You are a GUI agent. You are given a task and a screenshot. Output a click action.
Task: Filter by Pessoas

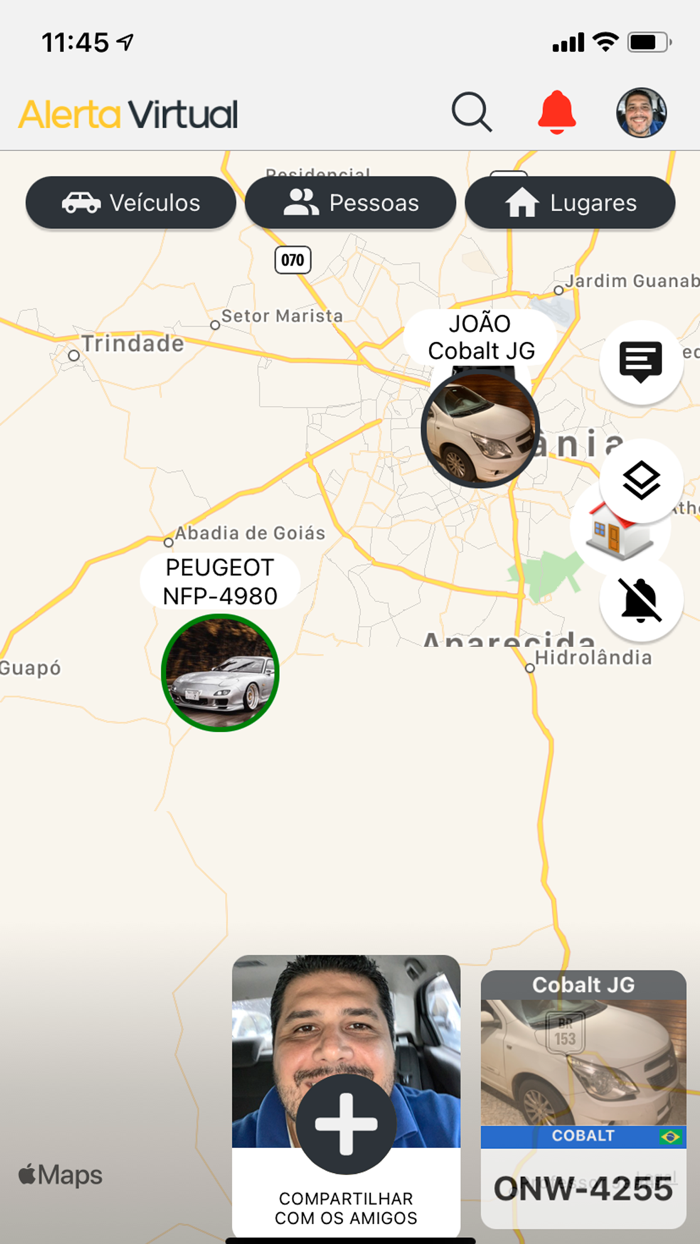[x=350, y=203]
